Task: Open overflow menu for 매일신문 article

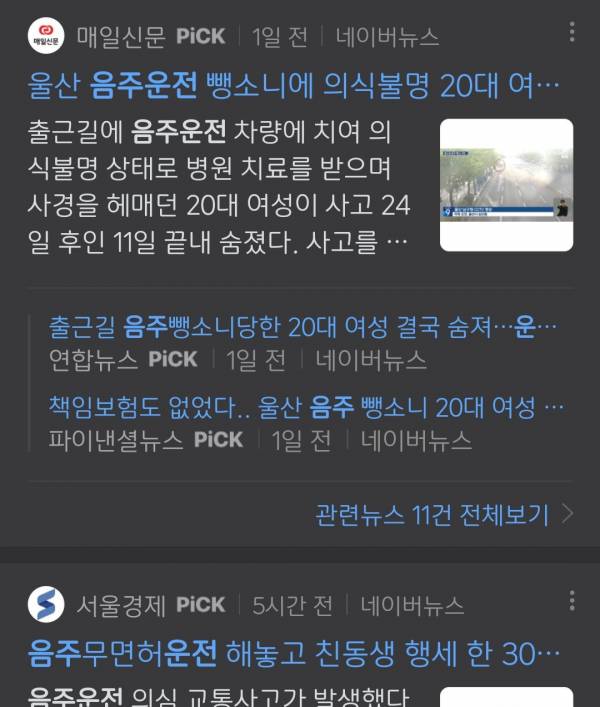Action: pos(572,33)
